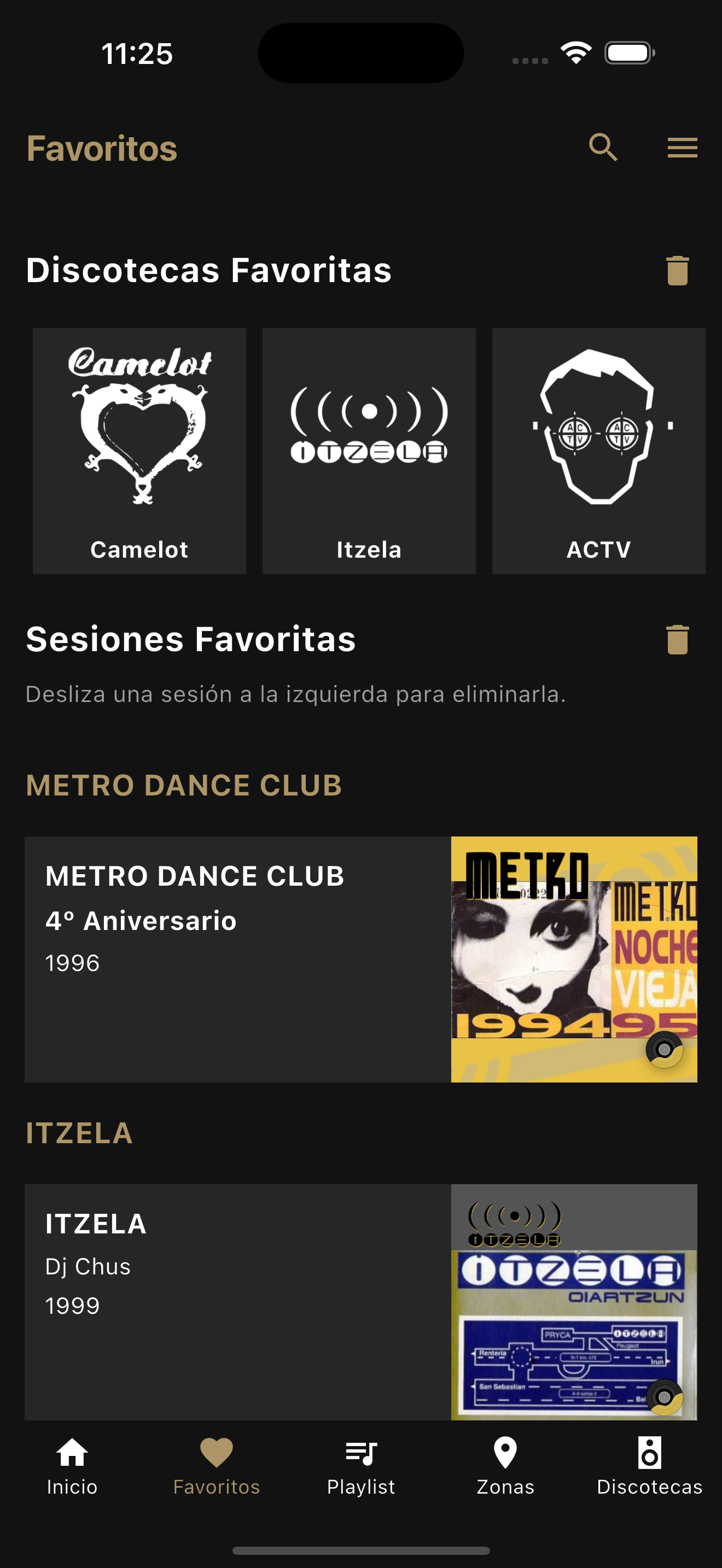Go to the Inicio tab
Image resolution: width=722 pixels, height=1568 pixels.
coord(72,1467)
